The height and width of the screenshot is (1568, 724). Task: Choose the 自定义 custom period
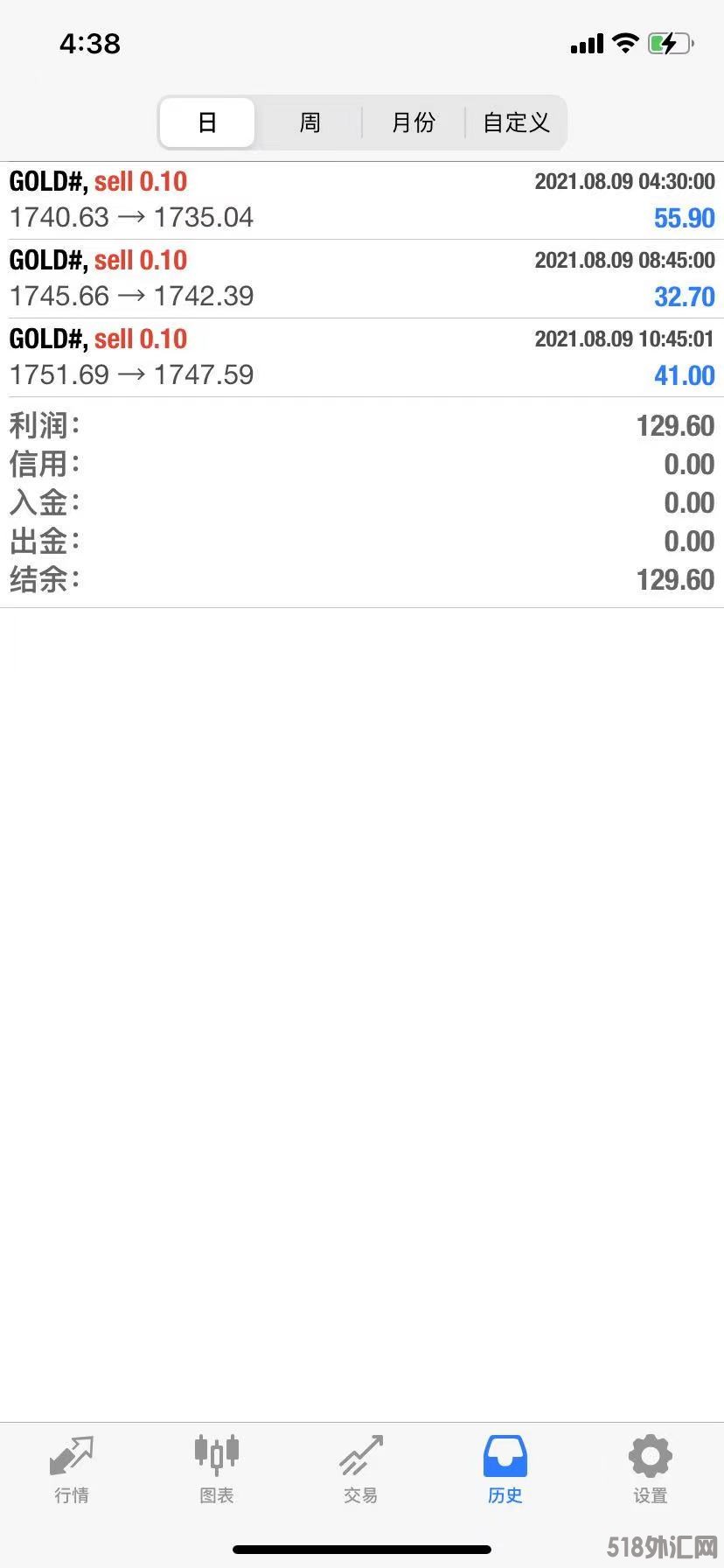click(x=516, y=122)
